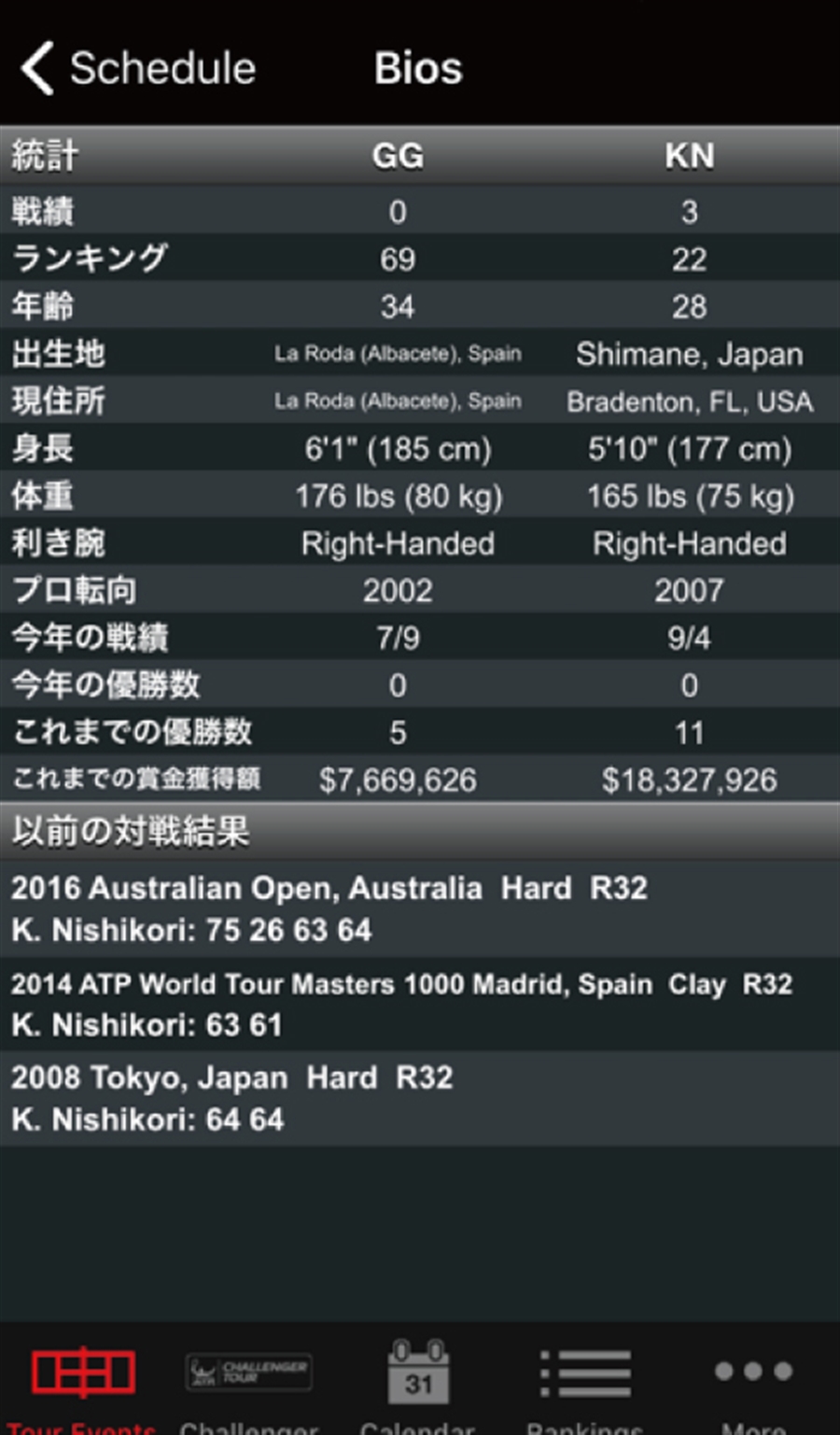Switch to the Calendar tab
The image size is (840, 1435).
point(418,1381)
